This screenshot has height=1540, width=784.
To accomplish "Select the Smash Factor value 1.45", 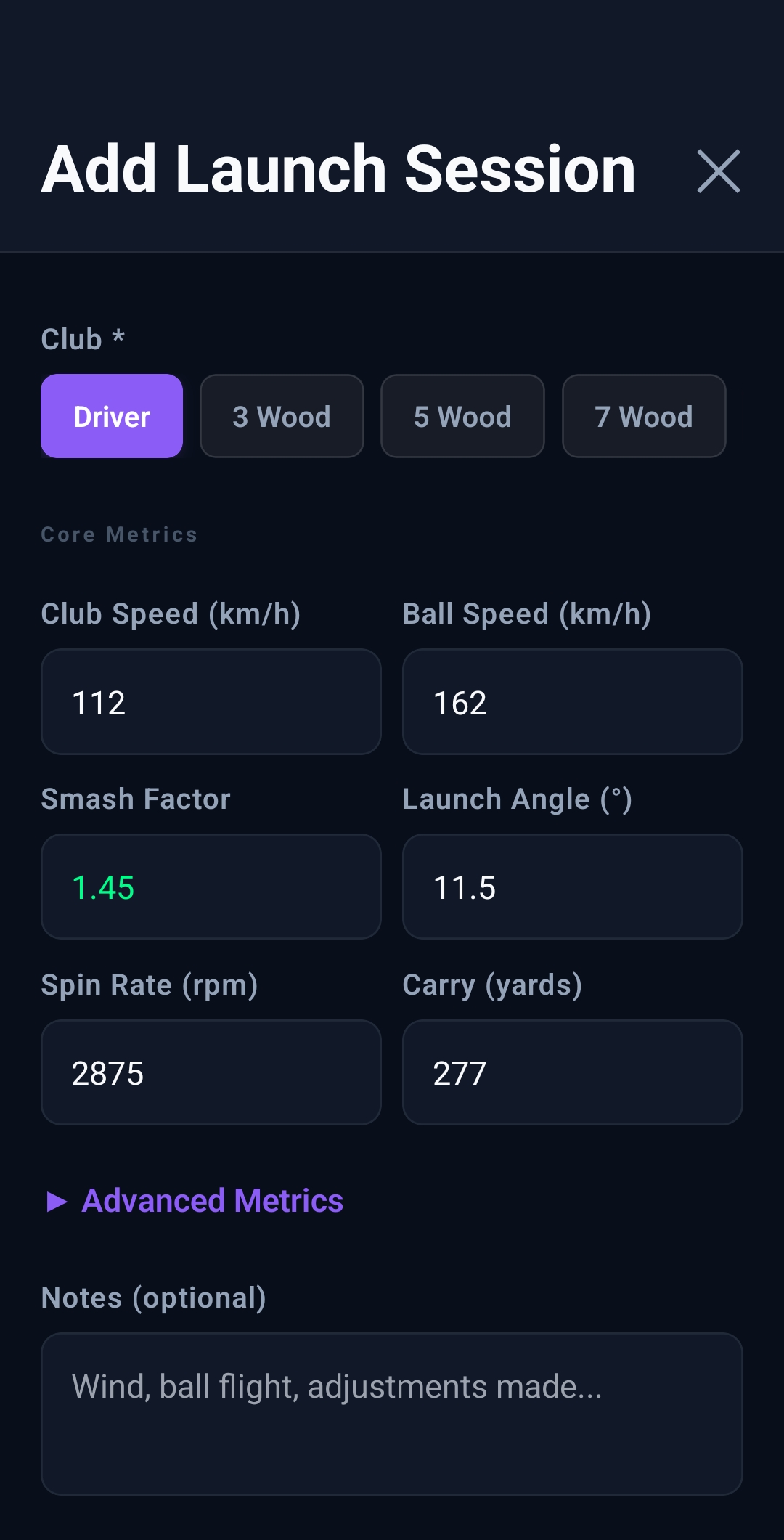I will click(x=211, y=887).
